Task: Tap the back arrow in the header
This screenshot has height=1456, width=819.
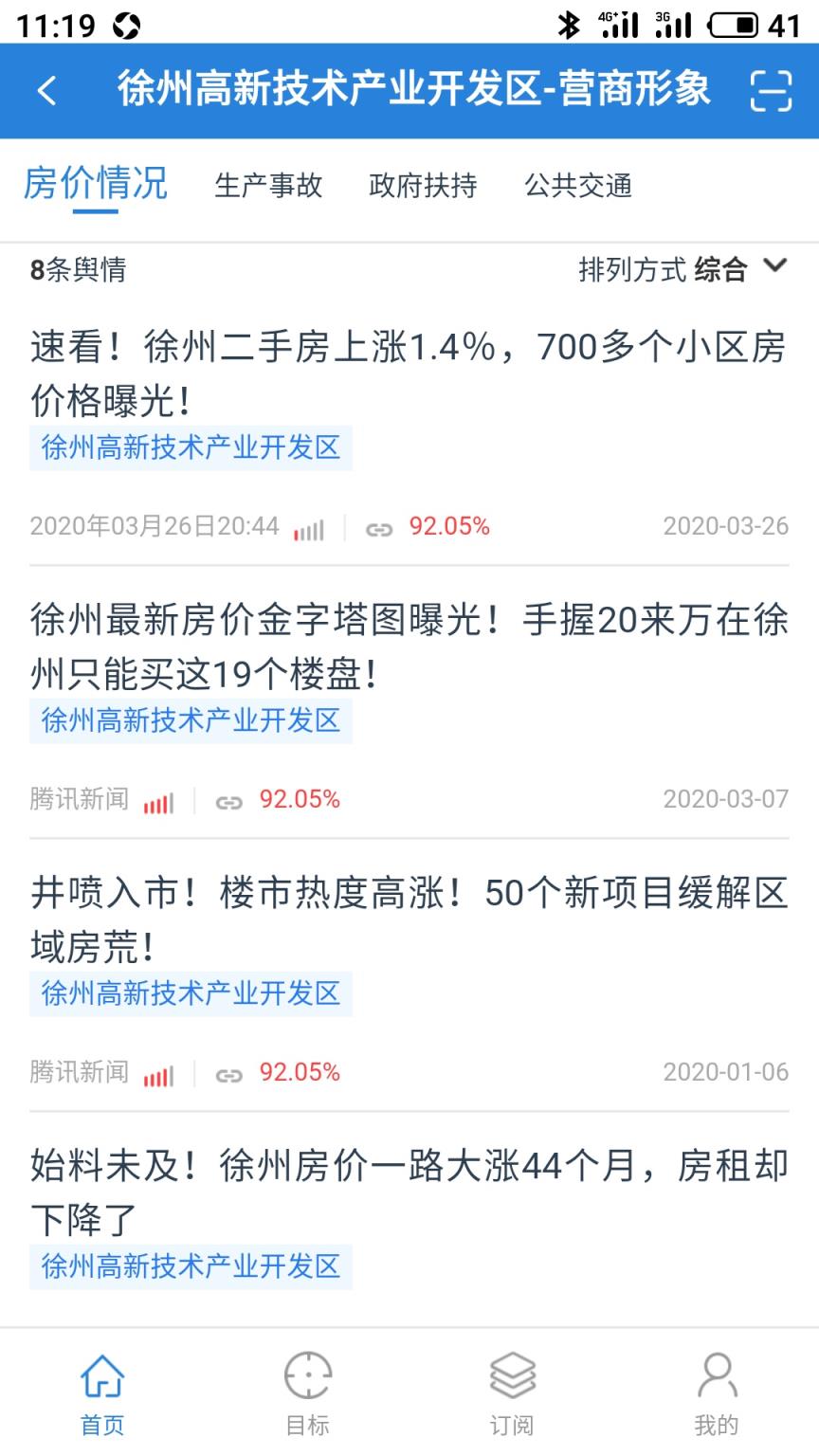Action: point(45,91)
